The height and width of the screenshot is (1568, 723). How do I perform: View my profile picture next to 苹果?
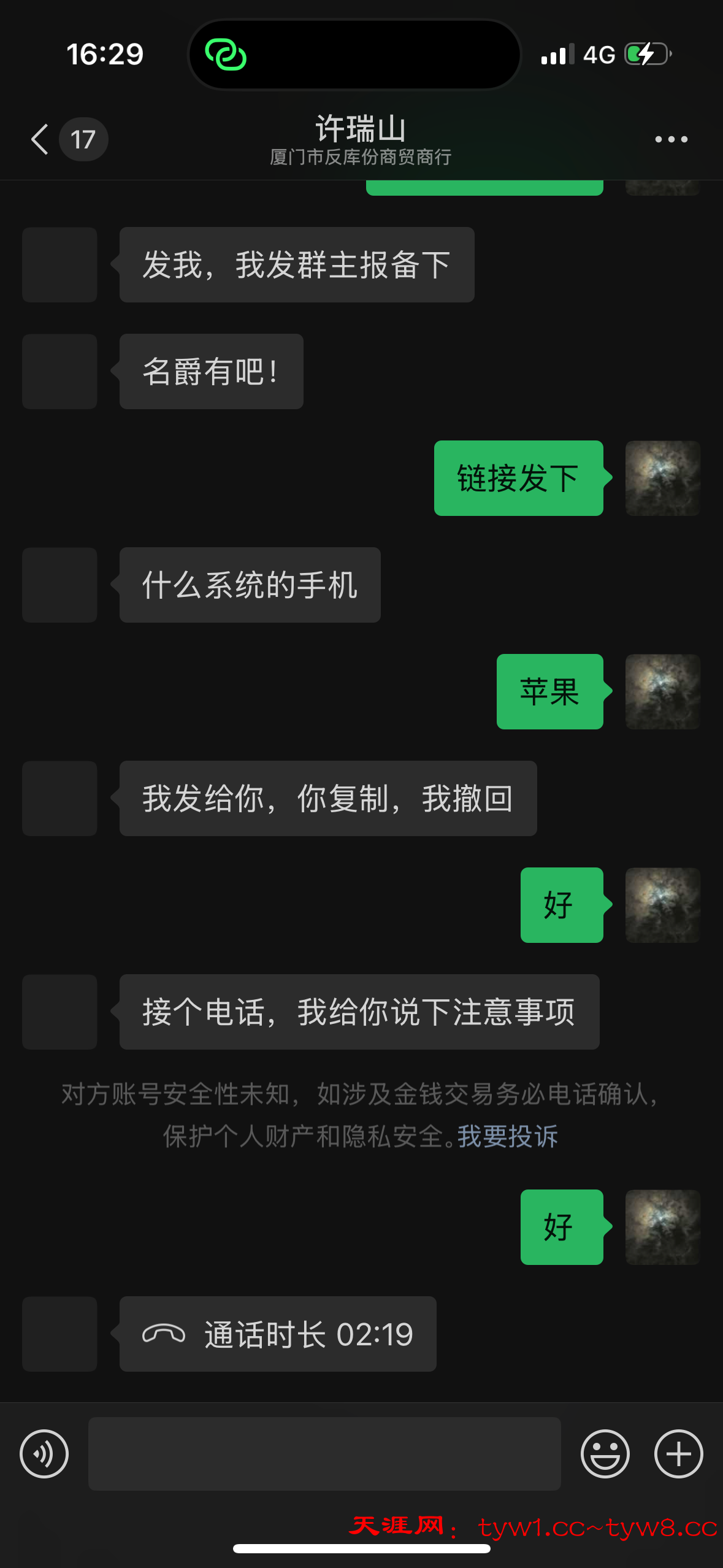coord(662,692)
